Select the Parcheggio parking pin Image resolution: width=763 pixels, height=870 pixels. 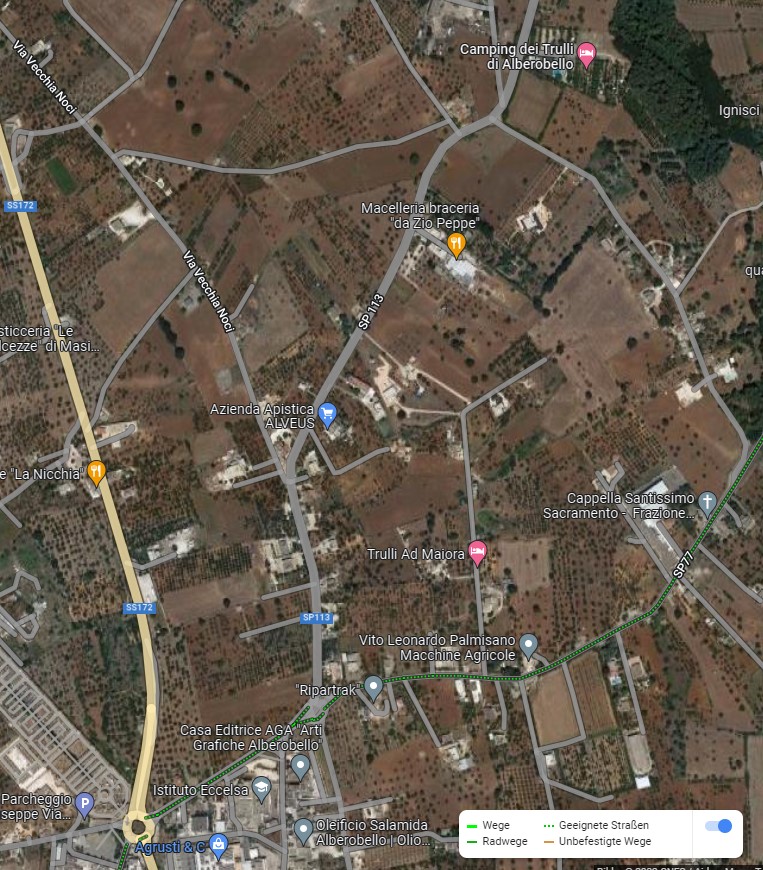(85, 802)
